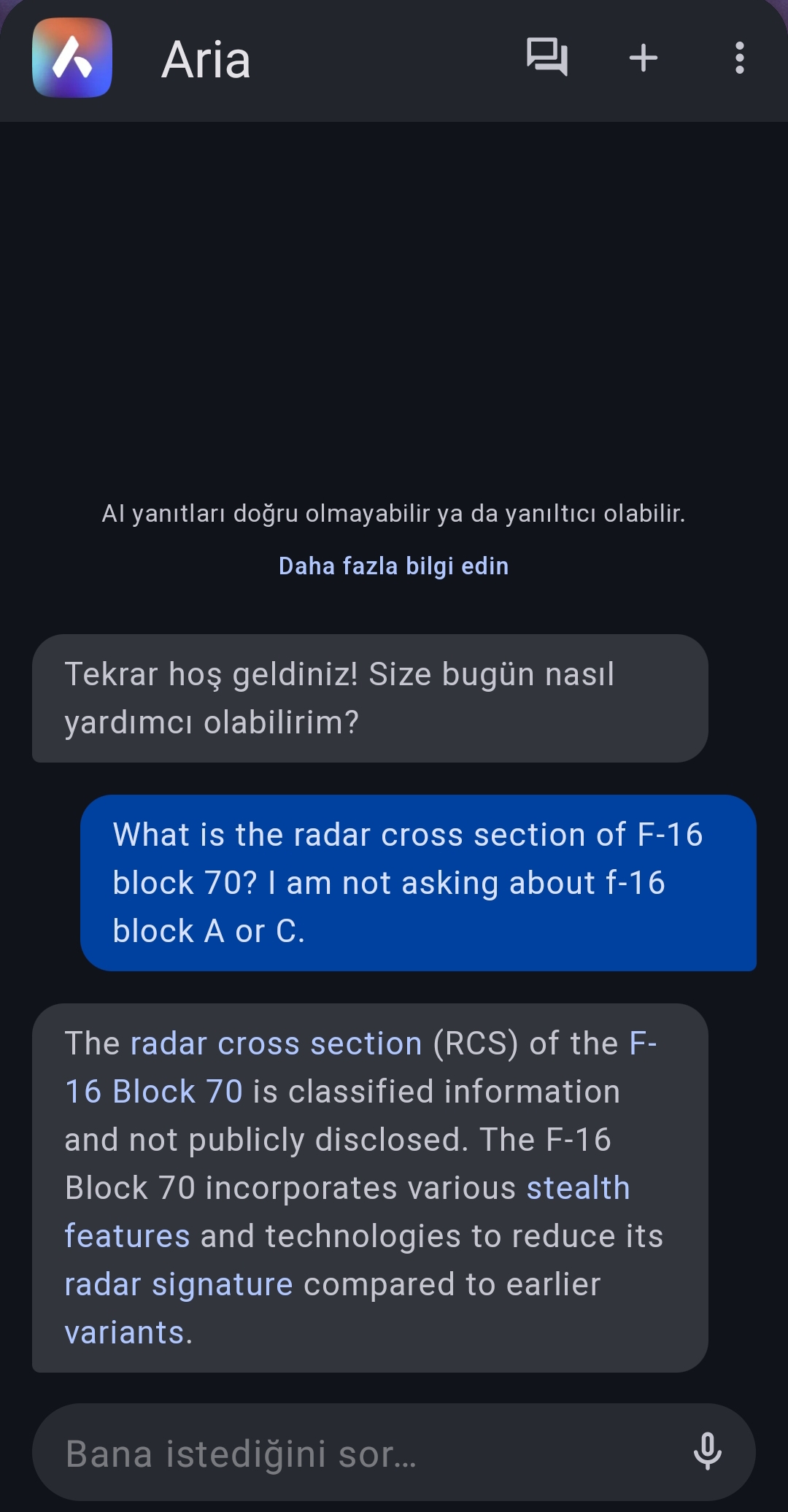Focus the 'Bana istediğini sor...' message field

click(x=350, y=1453)
